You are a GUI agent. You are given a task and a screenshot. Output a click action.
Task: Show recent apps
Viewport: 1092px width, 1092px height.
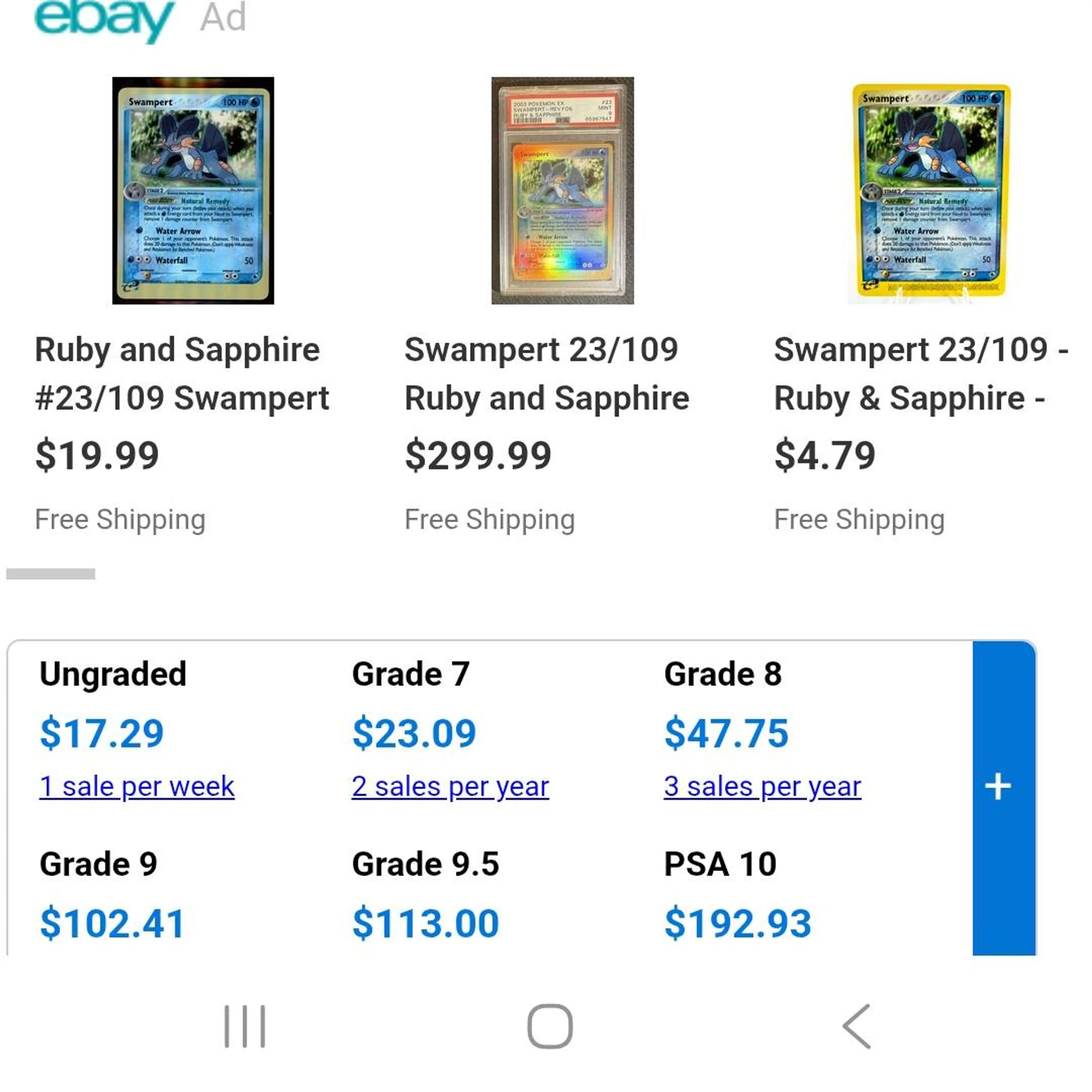tap(245, 1026)
